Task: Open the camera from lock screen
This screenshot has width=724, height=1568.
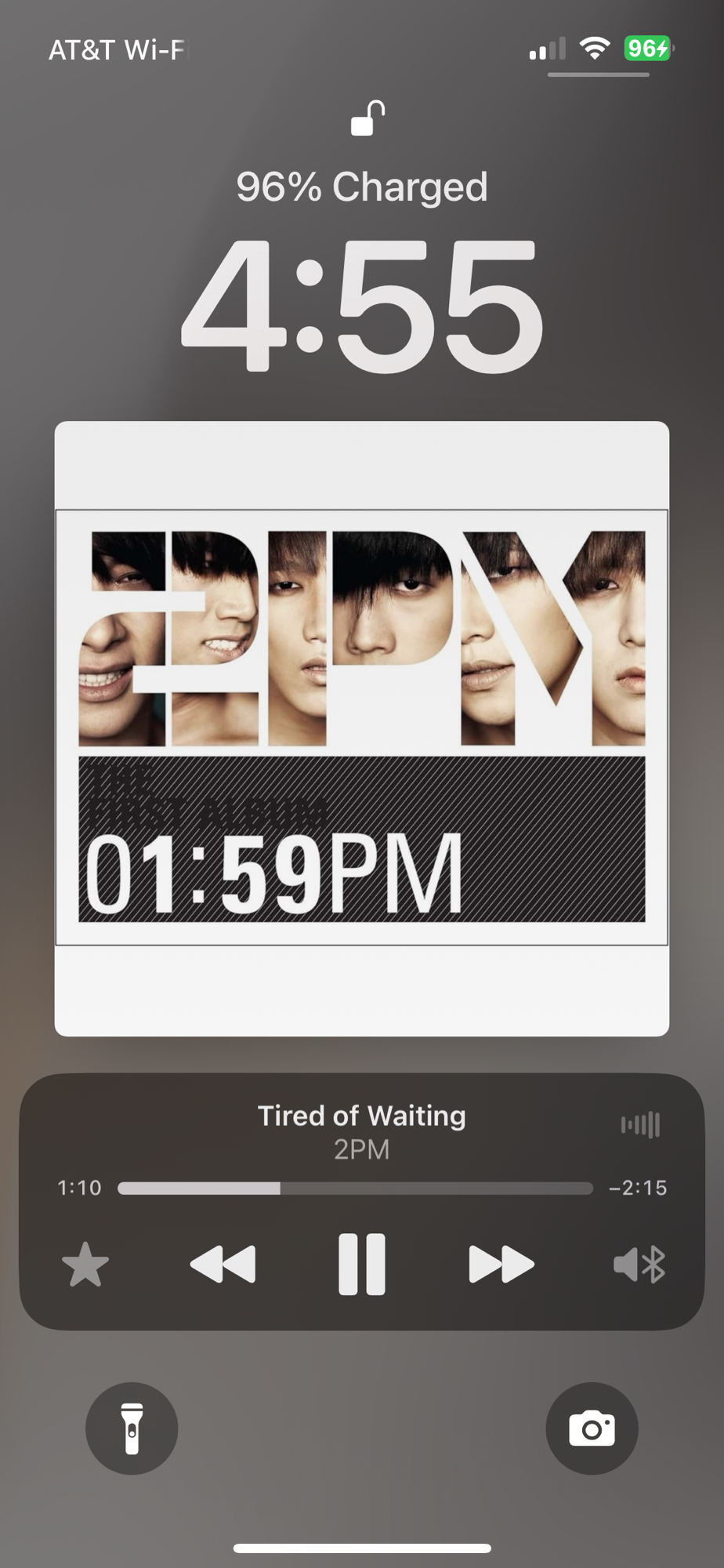Action: [x=592, y=1428]
